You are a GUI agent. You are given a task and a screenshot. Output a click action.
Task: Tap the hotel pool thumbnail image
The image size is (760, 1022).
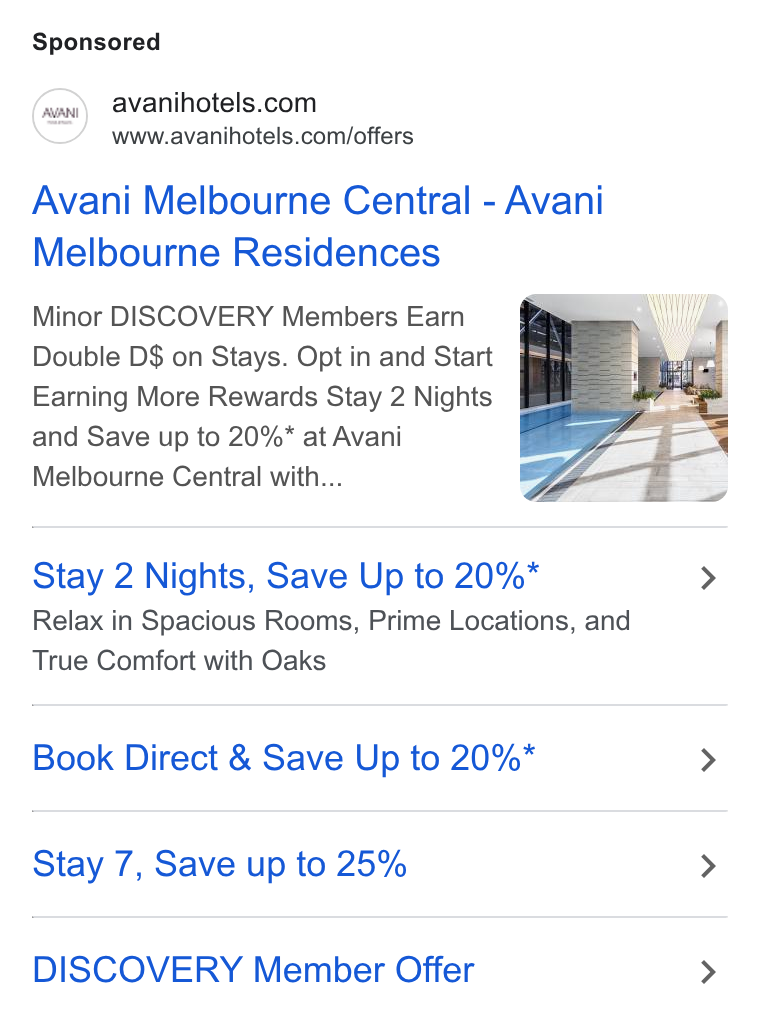click(624, 398)
